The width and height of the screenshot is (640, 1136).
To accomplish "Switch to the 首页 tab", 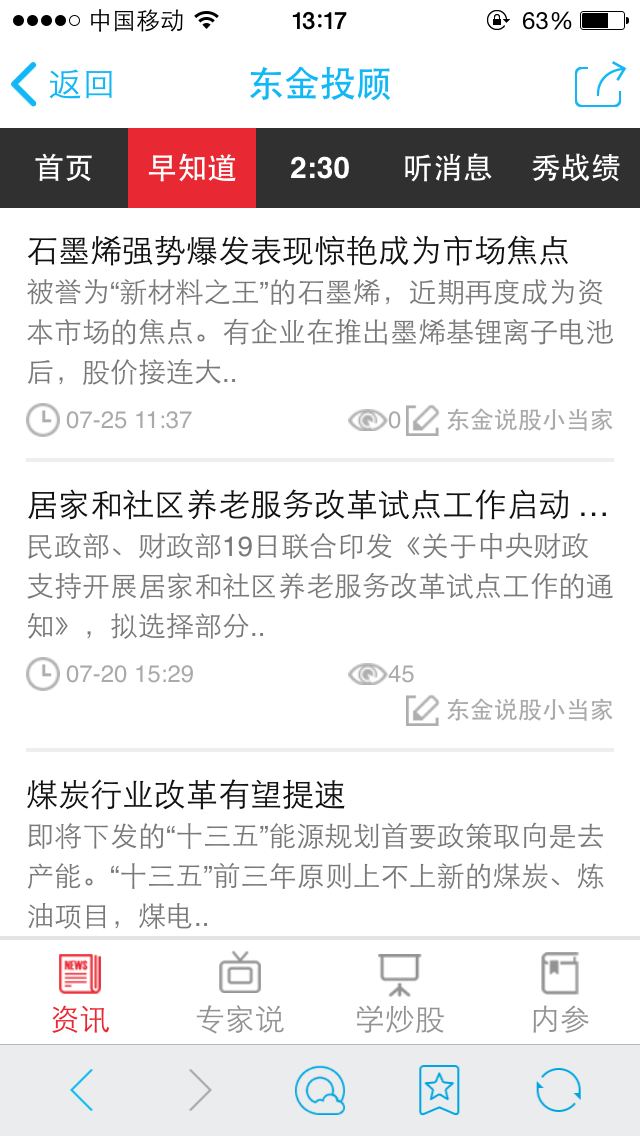I will point(64,168).
